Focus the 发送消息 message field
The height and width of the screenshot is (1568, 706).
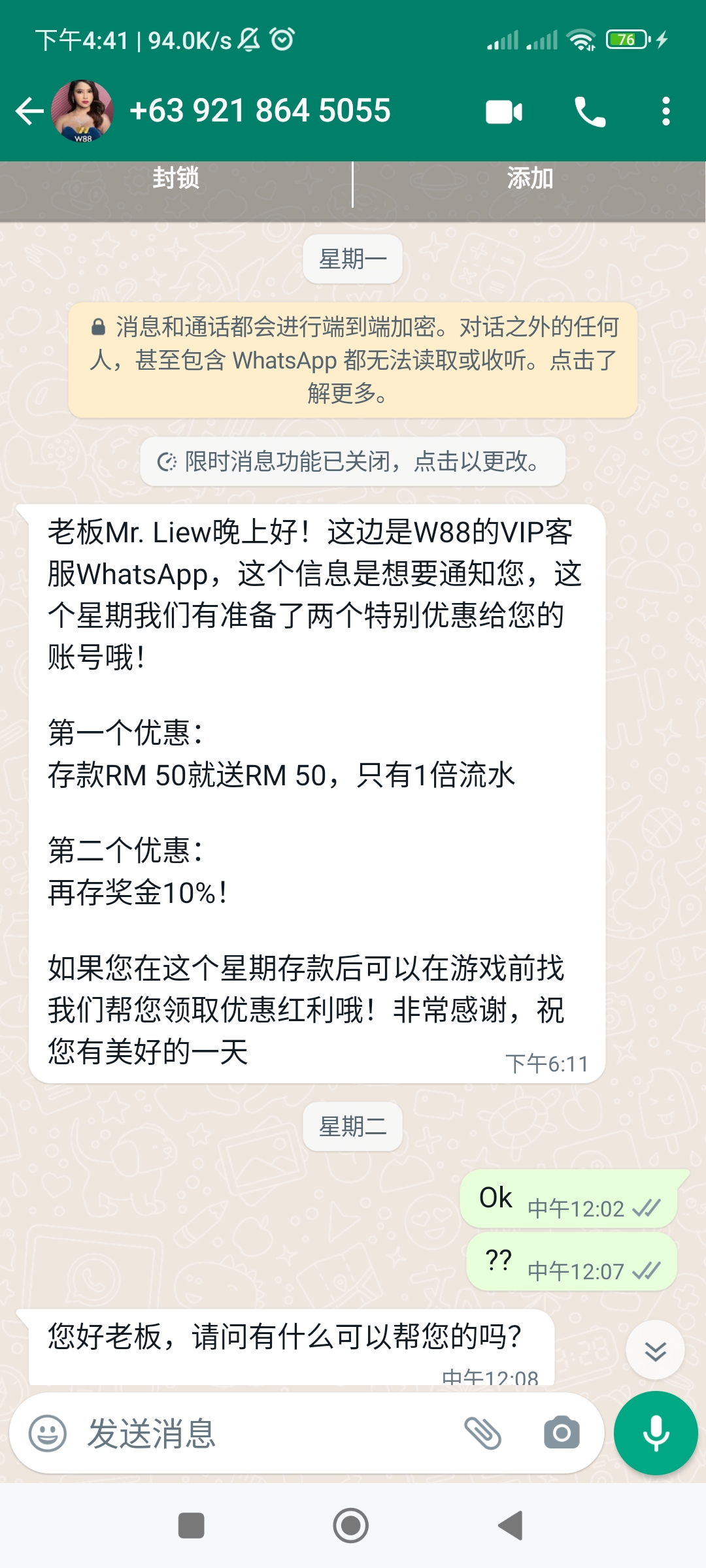click(x=261, y=1433)
